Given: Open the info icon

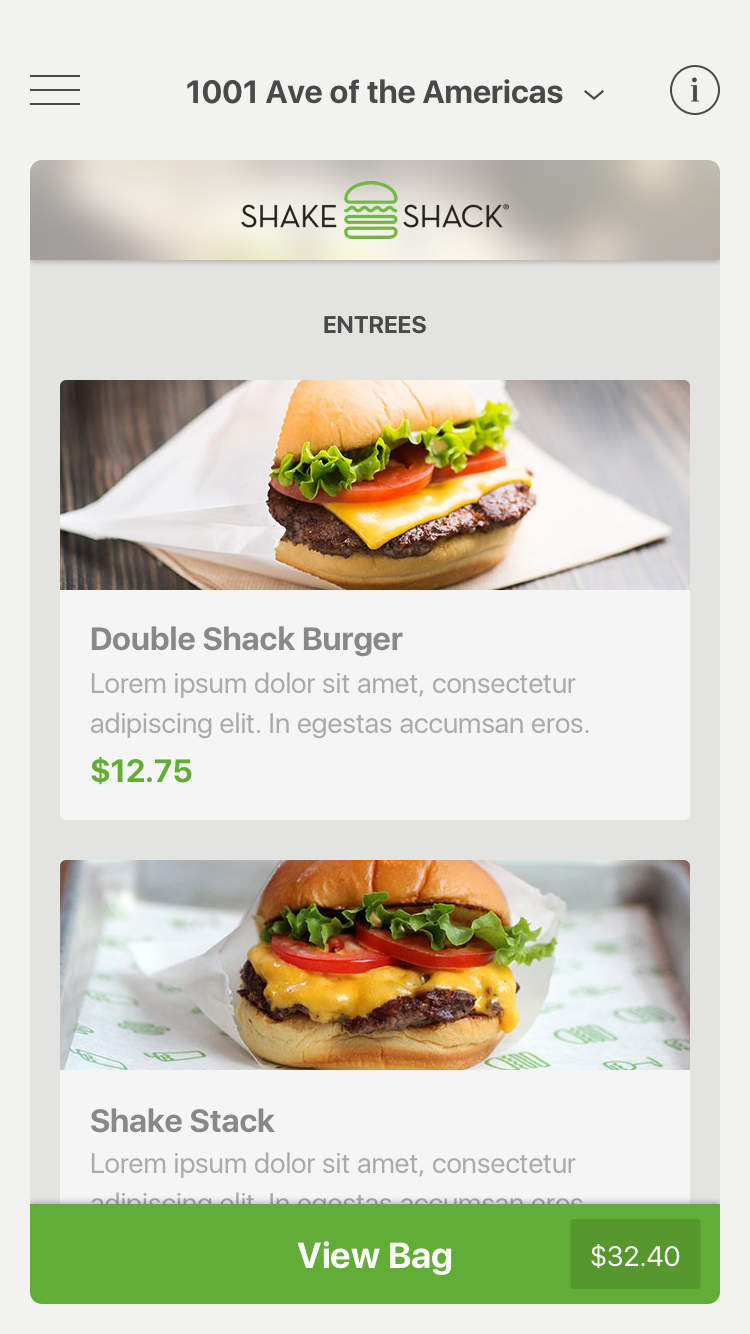Looking at the screenshot, I should (694, 91).
